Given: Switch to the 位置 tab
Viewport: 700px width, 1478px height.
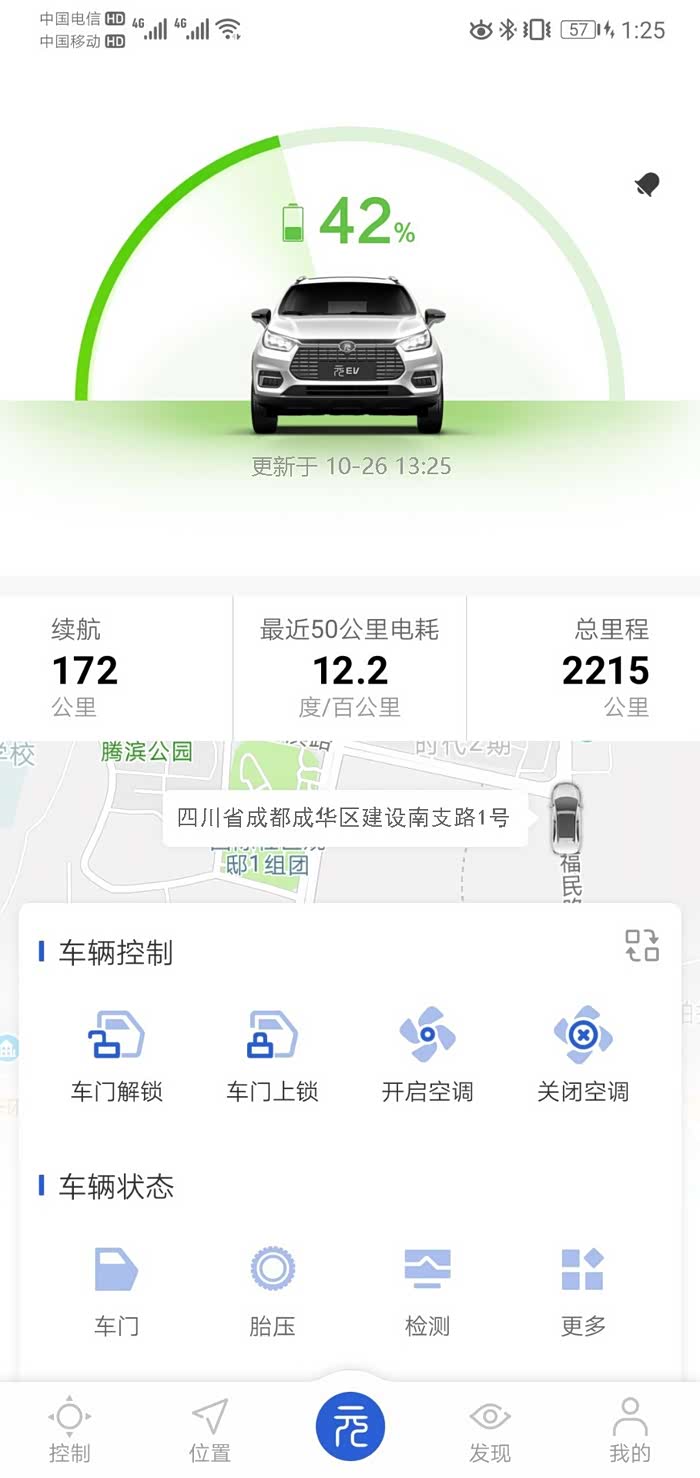Looking at the screenshot, I should coord(210,1430).
